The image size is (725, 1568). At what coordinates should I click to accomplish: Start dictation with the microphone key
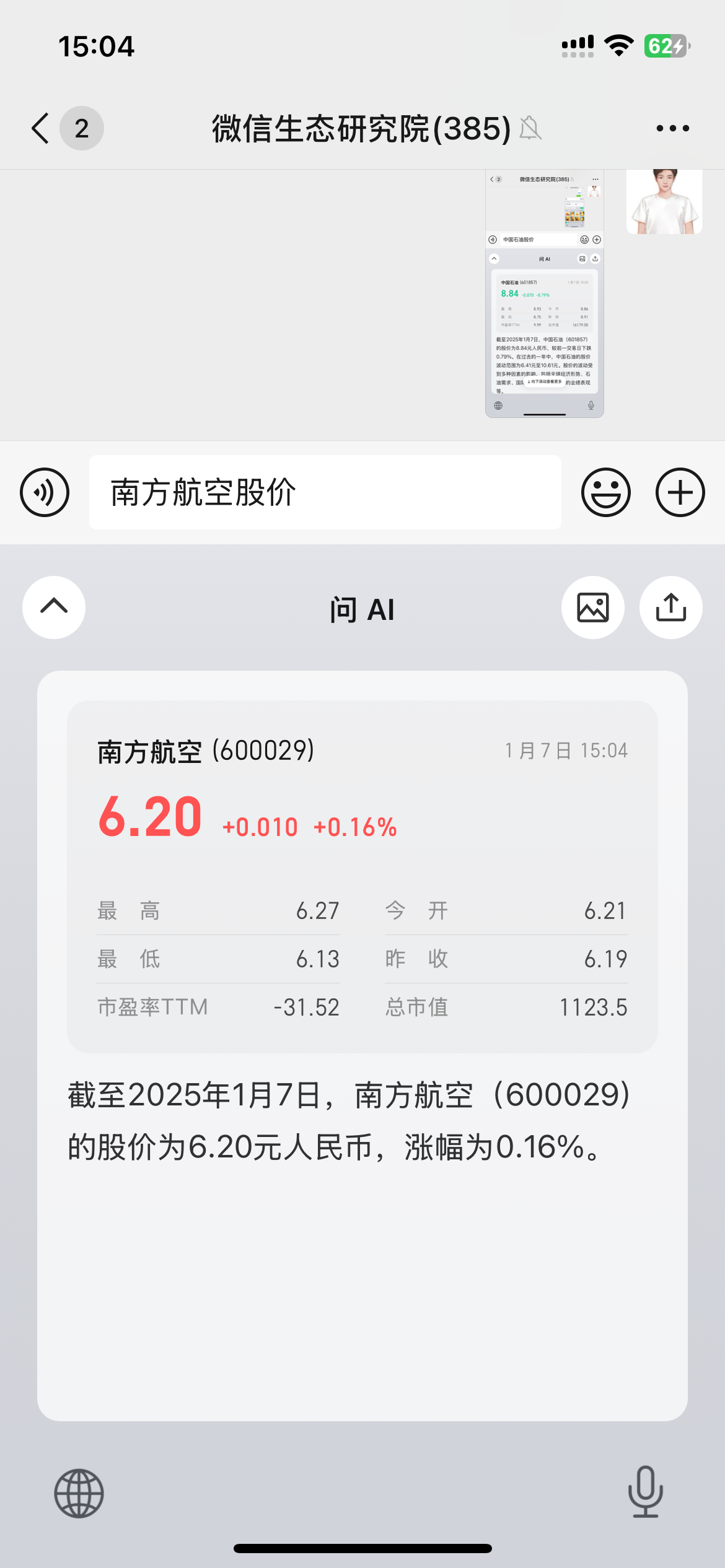pyautogui.click(x=645, y=1492)
